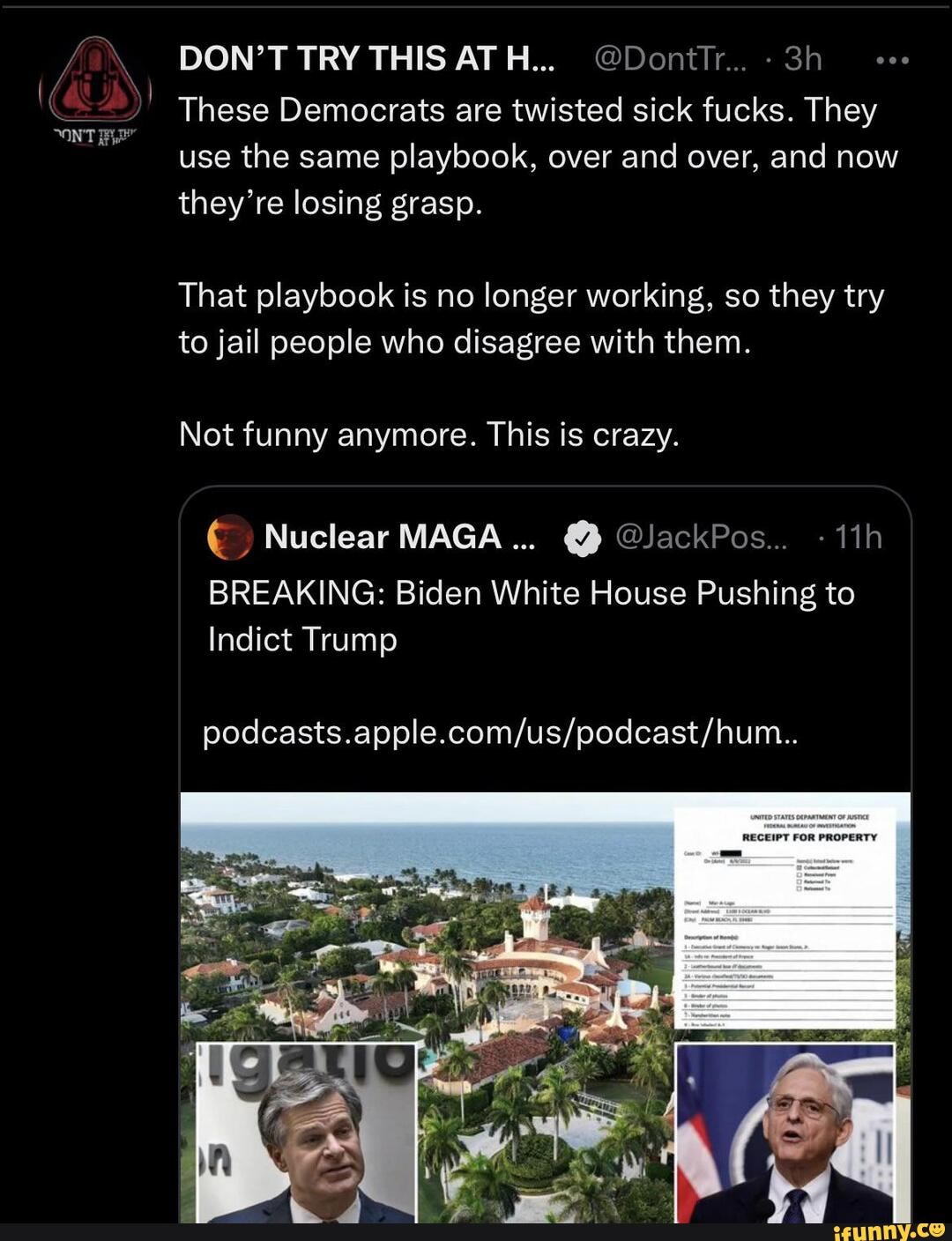Open the tweet's three-dot overflow menu

[x=892, y=61]
